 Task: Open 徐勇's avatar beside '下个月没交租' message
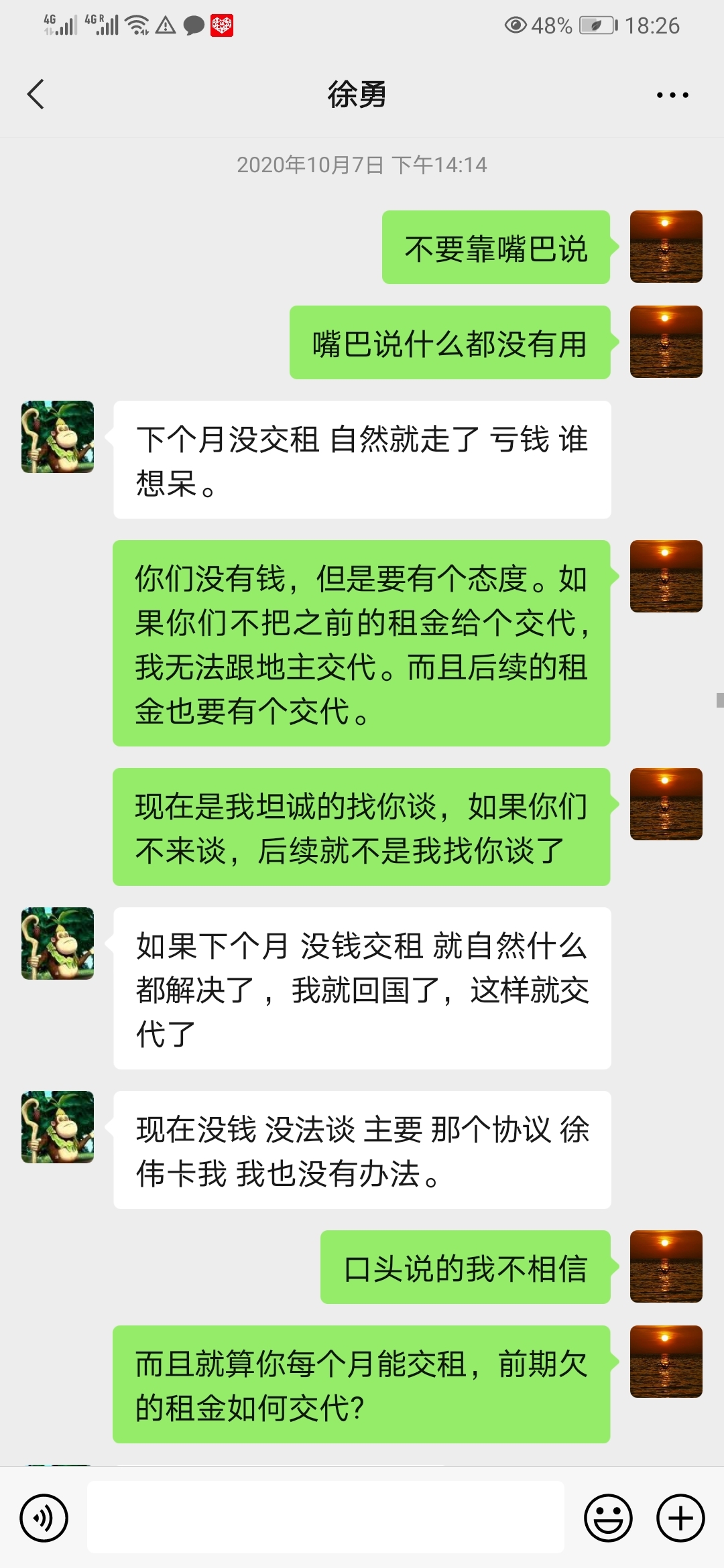click(58, 437)
